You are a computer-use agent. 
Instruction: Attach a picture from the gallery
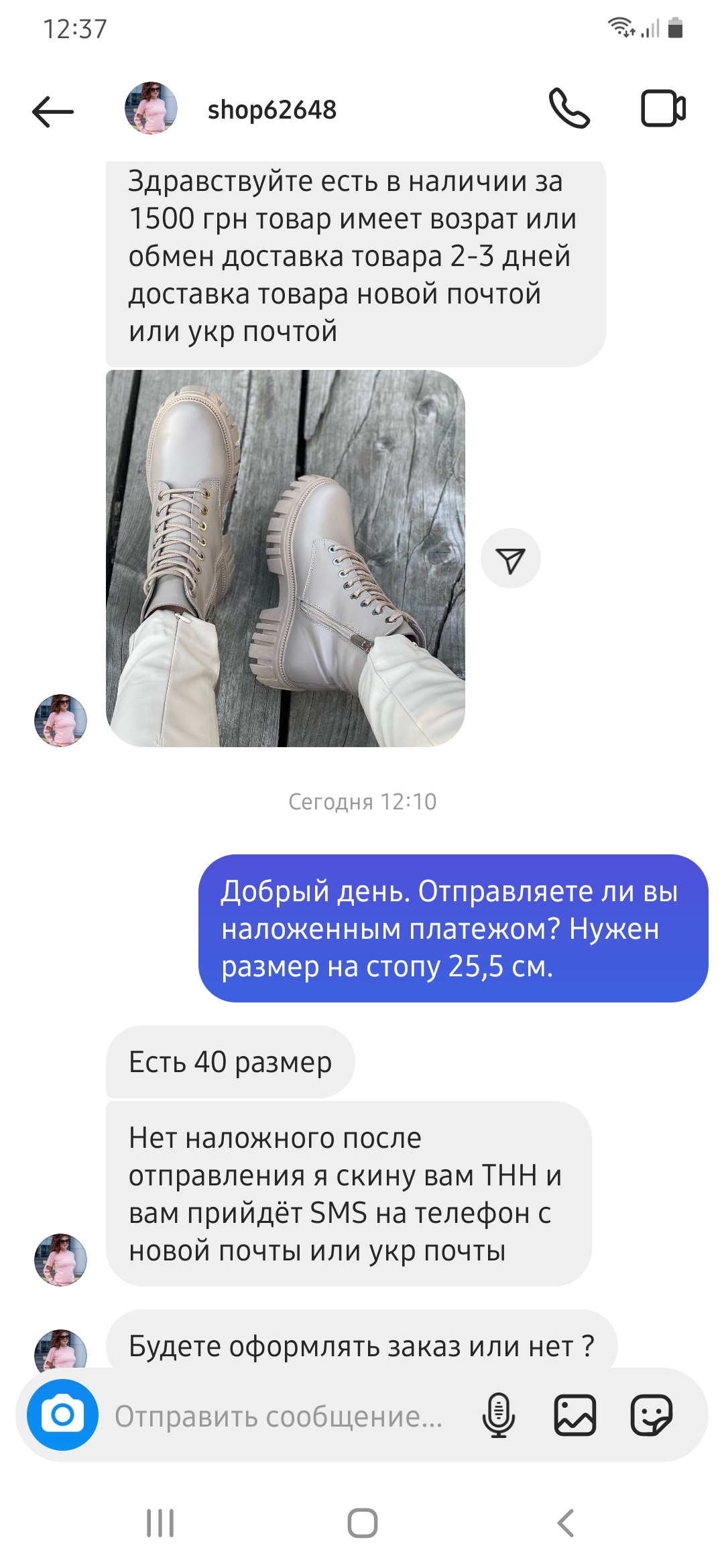575,1415
